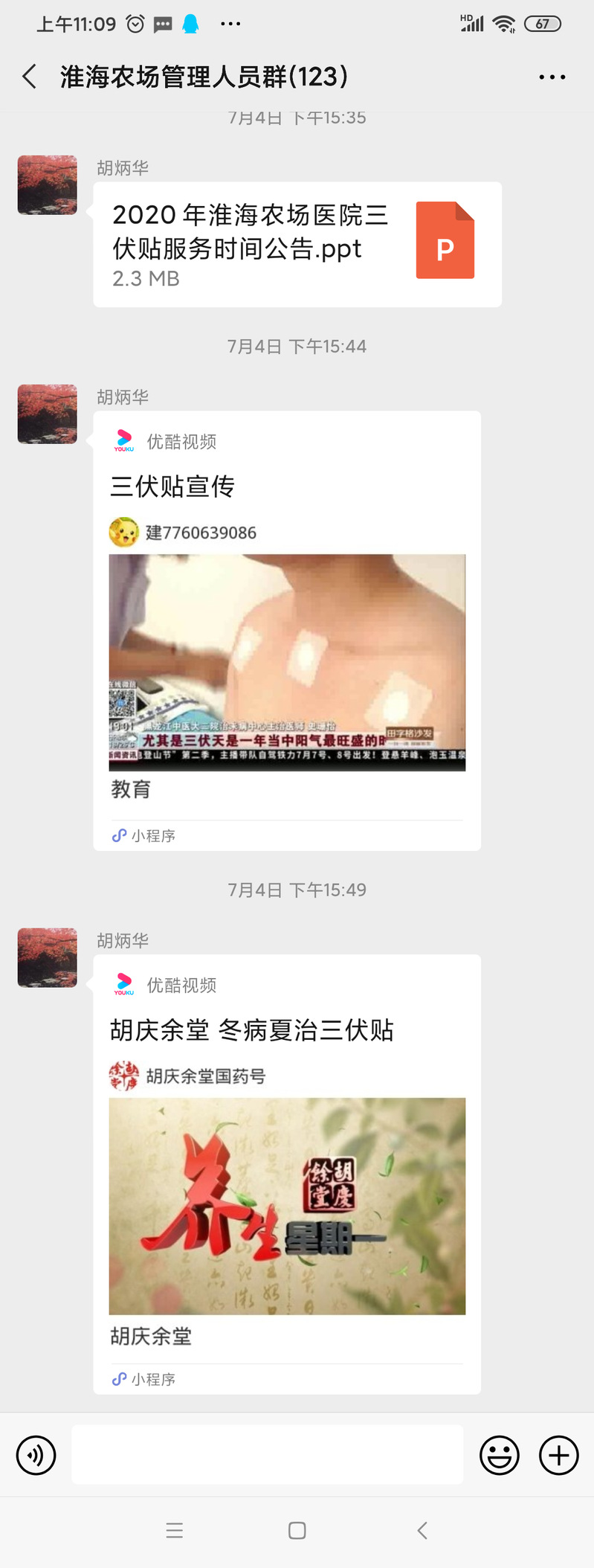
Task: Open the plus attachments panel
Action: (558, 1455)
